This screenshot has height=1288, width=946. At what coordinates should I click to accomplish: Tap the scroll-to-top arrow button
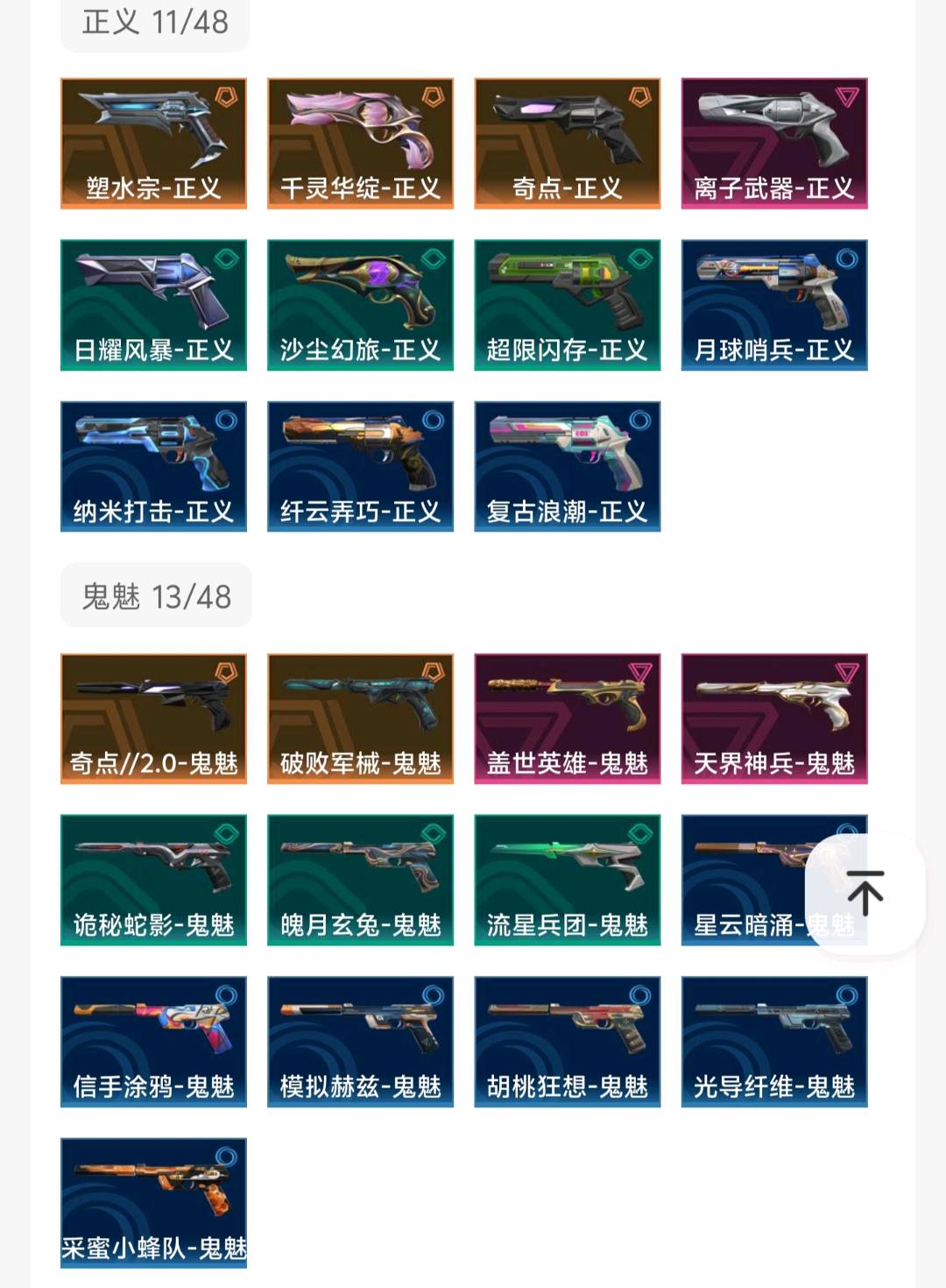pos(865,893)
